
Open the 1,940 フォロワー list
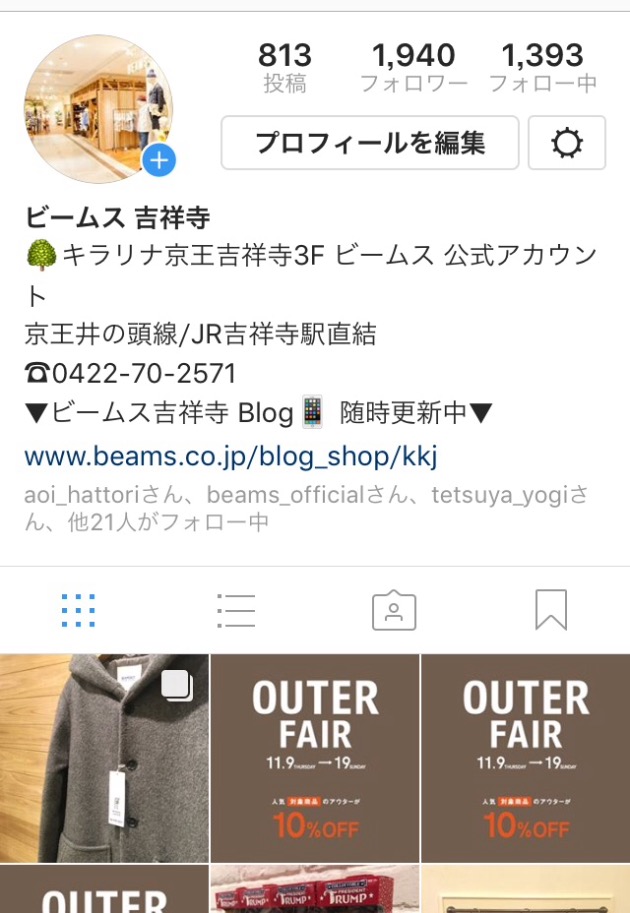[413, 67]
